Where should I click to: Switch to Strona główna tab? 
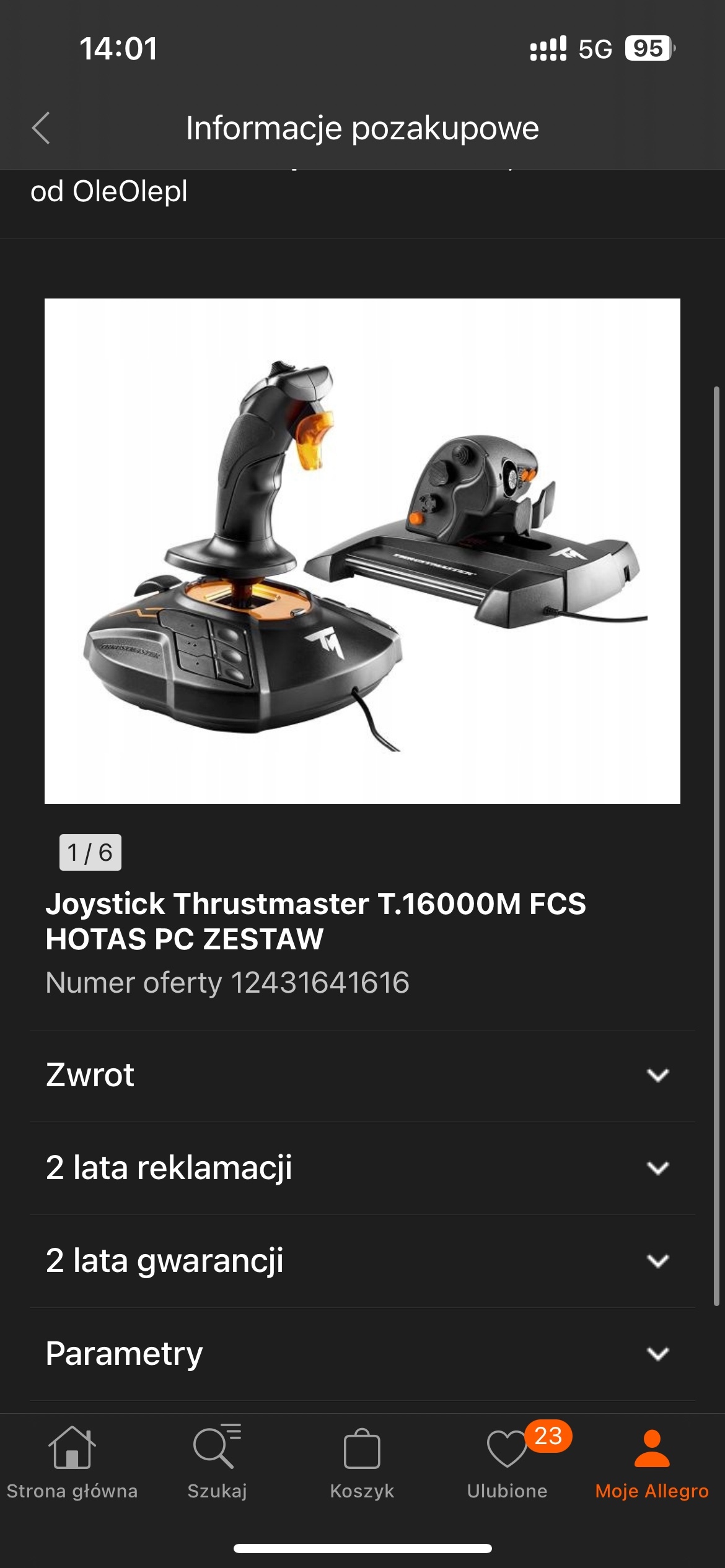tap(72, 1463)
